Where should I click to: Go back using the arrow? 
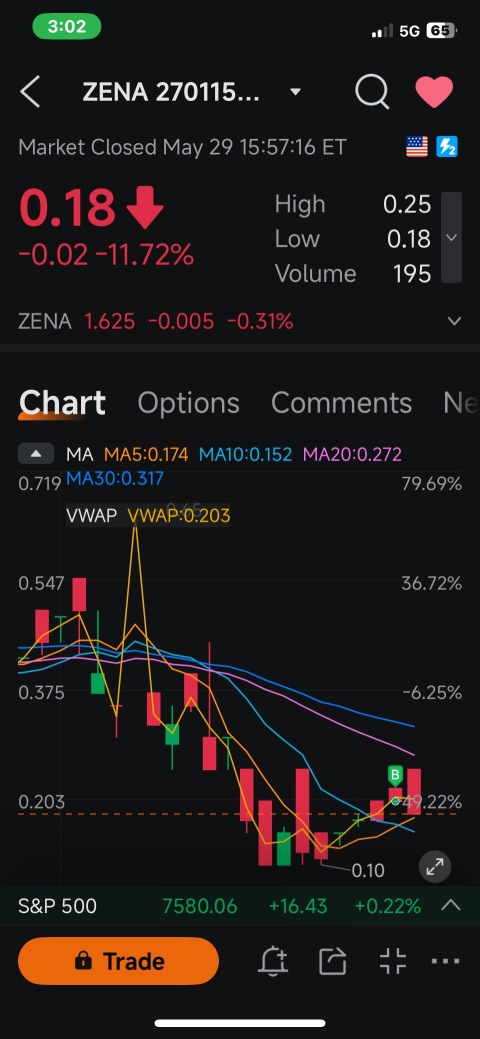[30, 91]
